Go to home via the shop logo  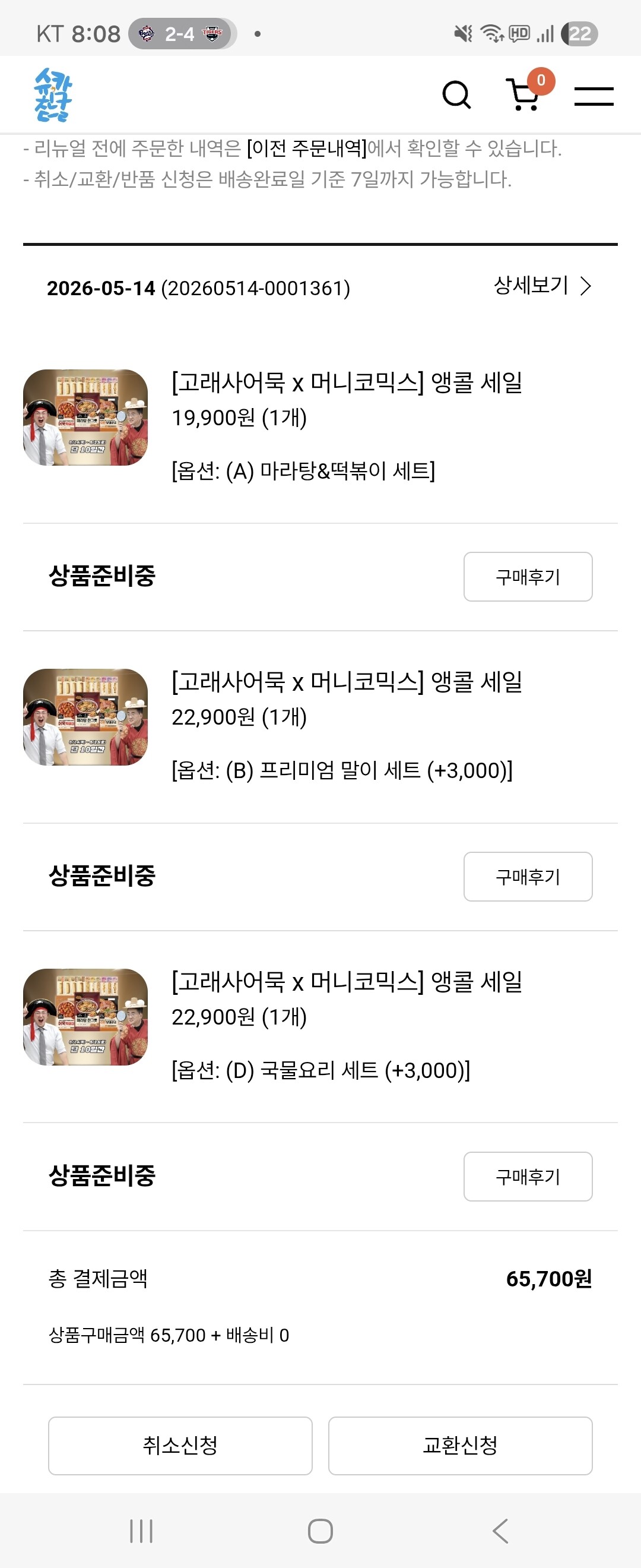click(53, 94)
